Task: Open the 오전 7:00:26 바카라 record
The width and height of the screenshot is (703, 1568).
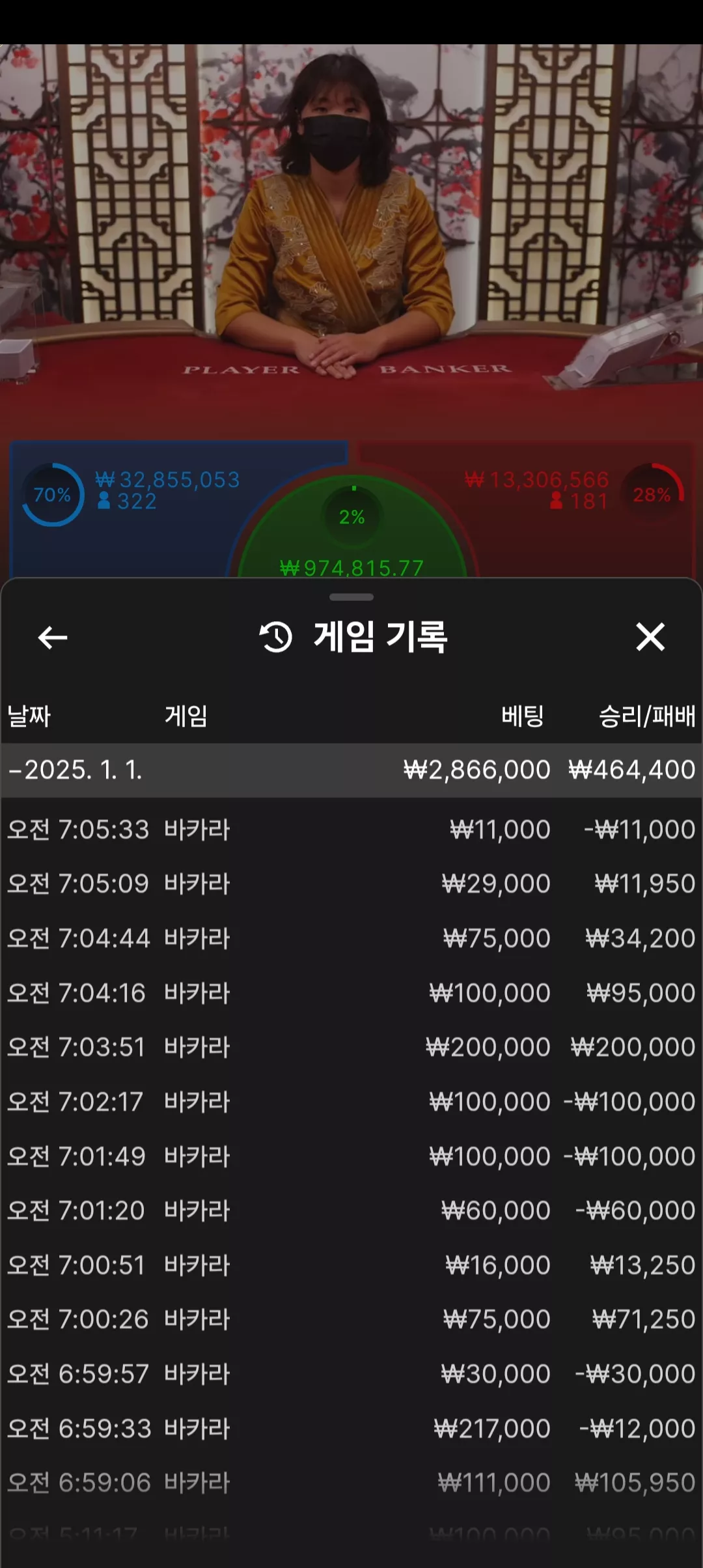Action: tap(351, 1319)
